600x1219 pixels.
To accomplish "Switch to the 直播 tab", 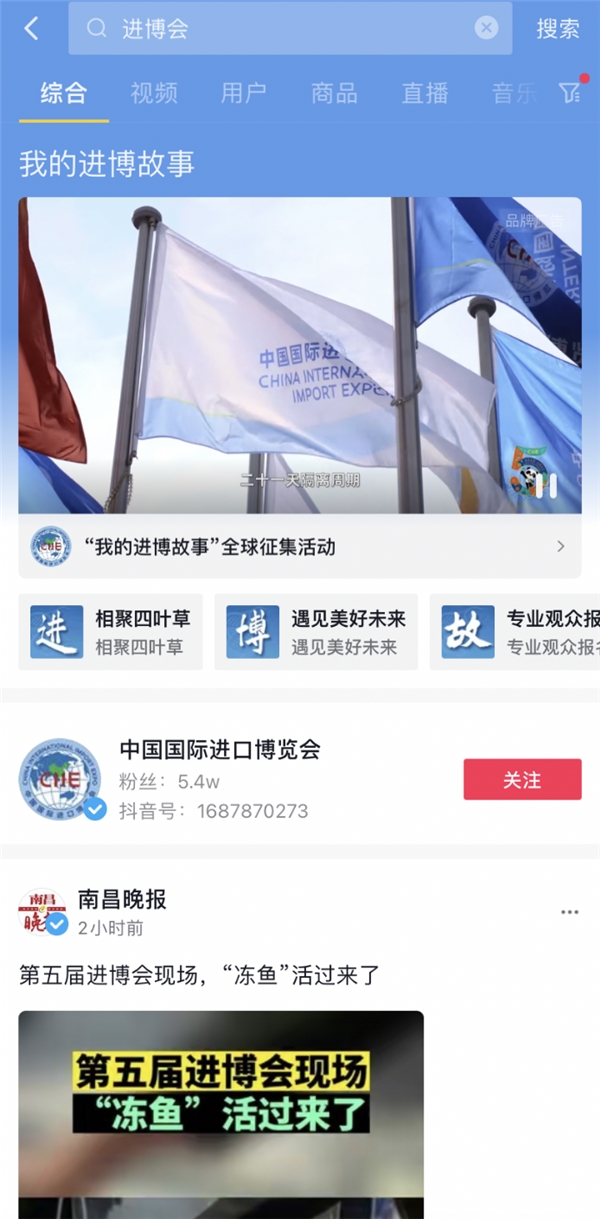I will (425, 94).
